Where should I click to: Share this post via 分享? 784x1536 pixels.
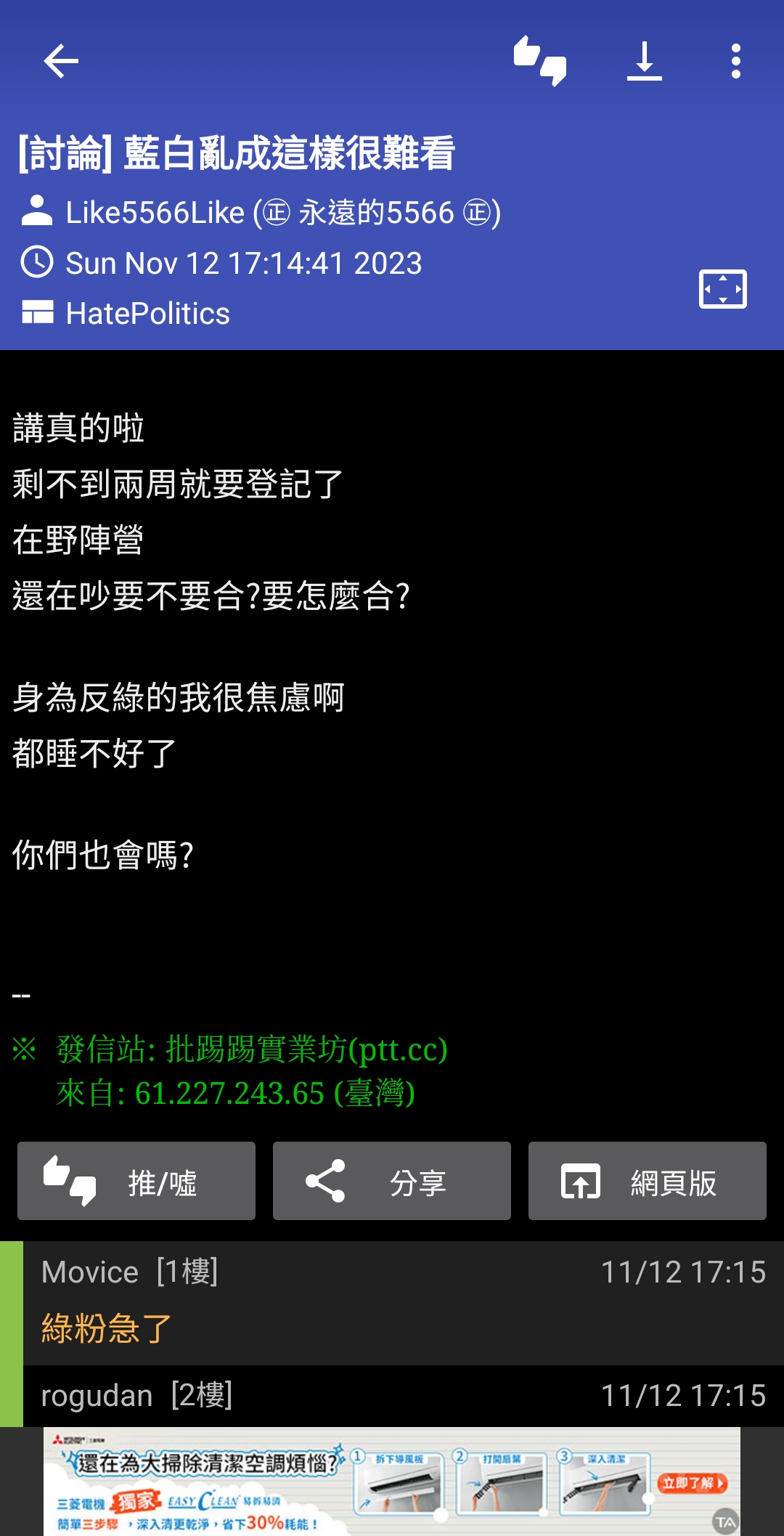(x=392, y=1181)
